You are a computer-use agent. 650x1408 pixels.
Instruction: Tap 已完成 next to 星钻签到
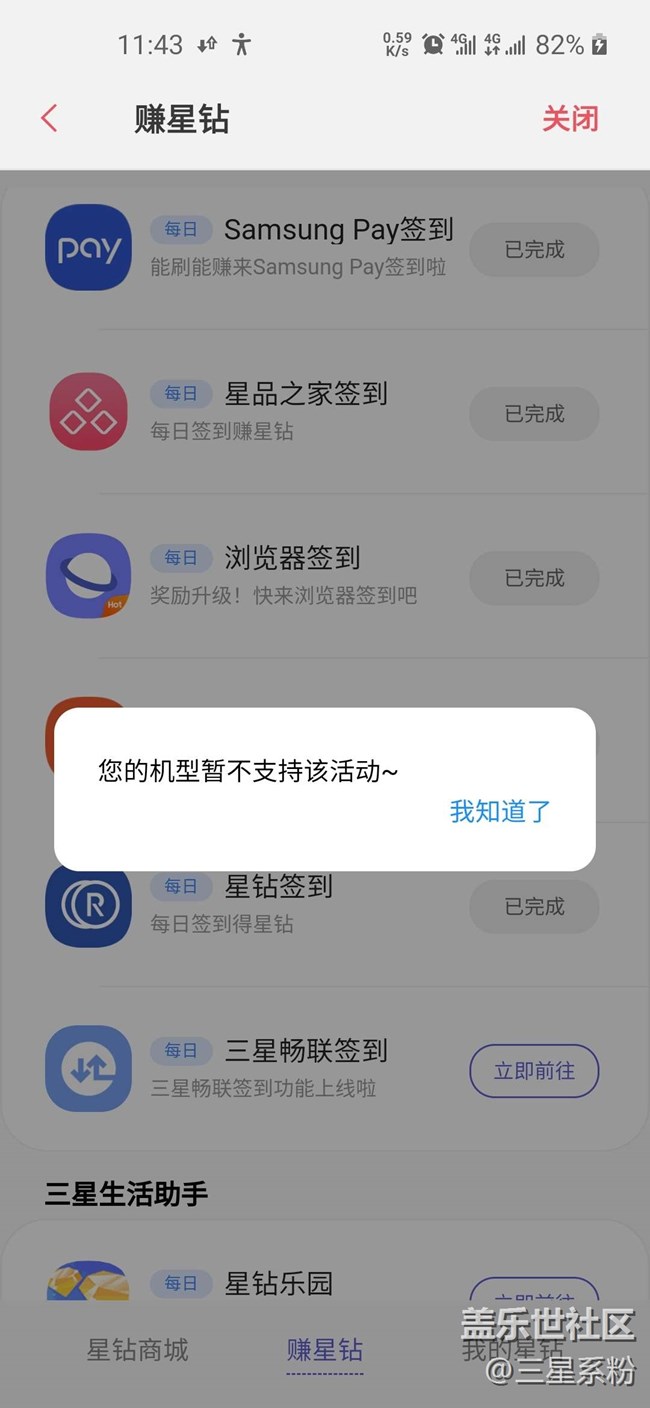[534, 906]
